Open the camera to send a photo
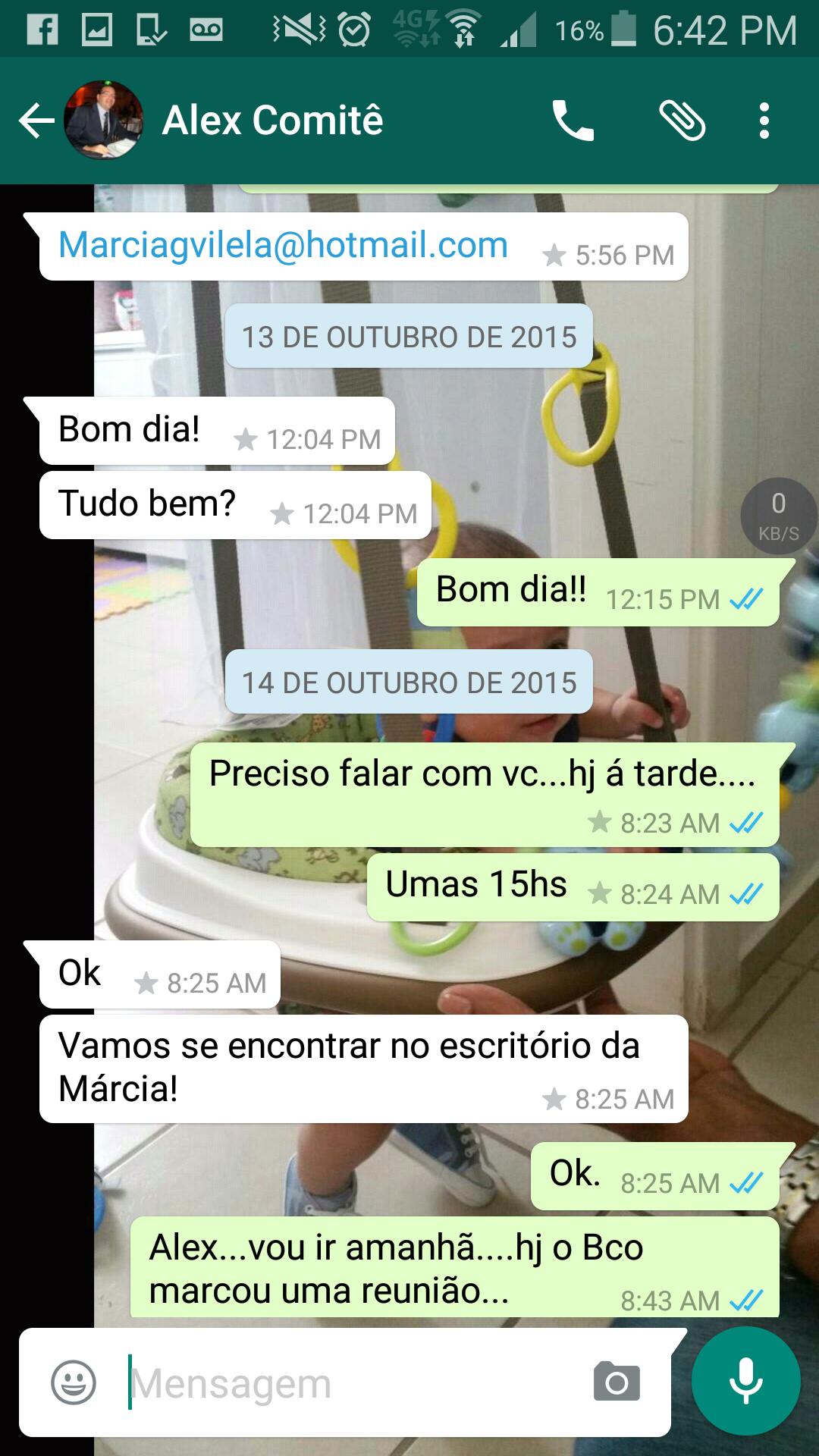Viewport: 819px width, 1456px height. (x=617, y=1382)
